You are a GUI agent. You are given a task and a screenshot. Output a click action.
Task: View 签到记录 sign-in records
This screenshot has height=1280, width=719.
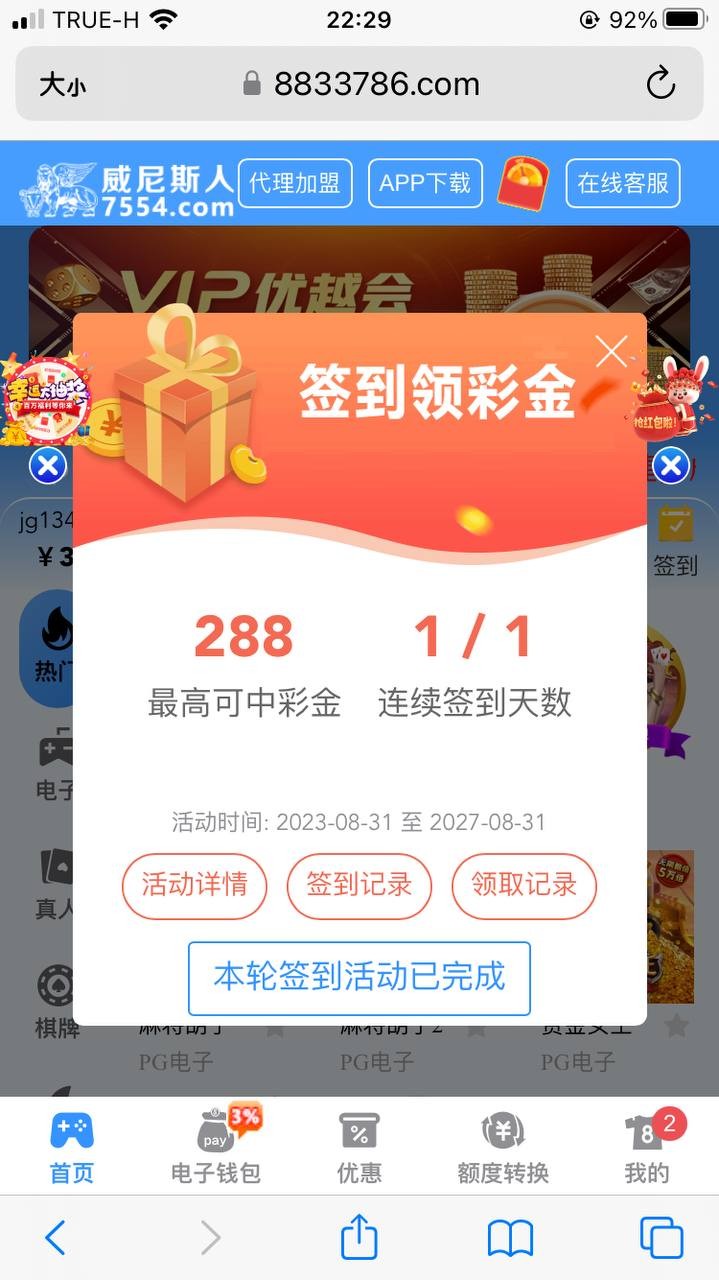pos(359,885)
